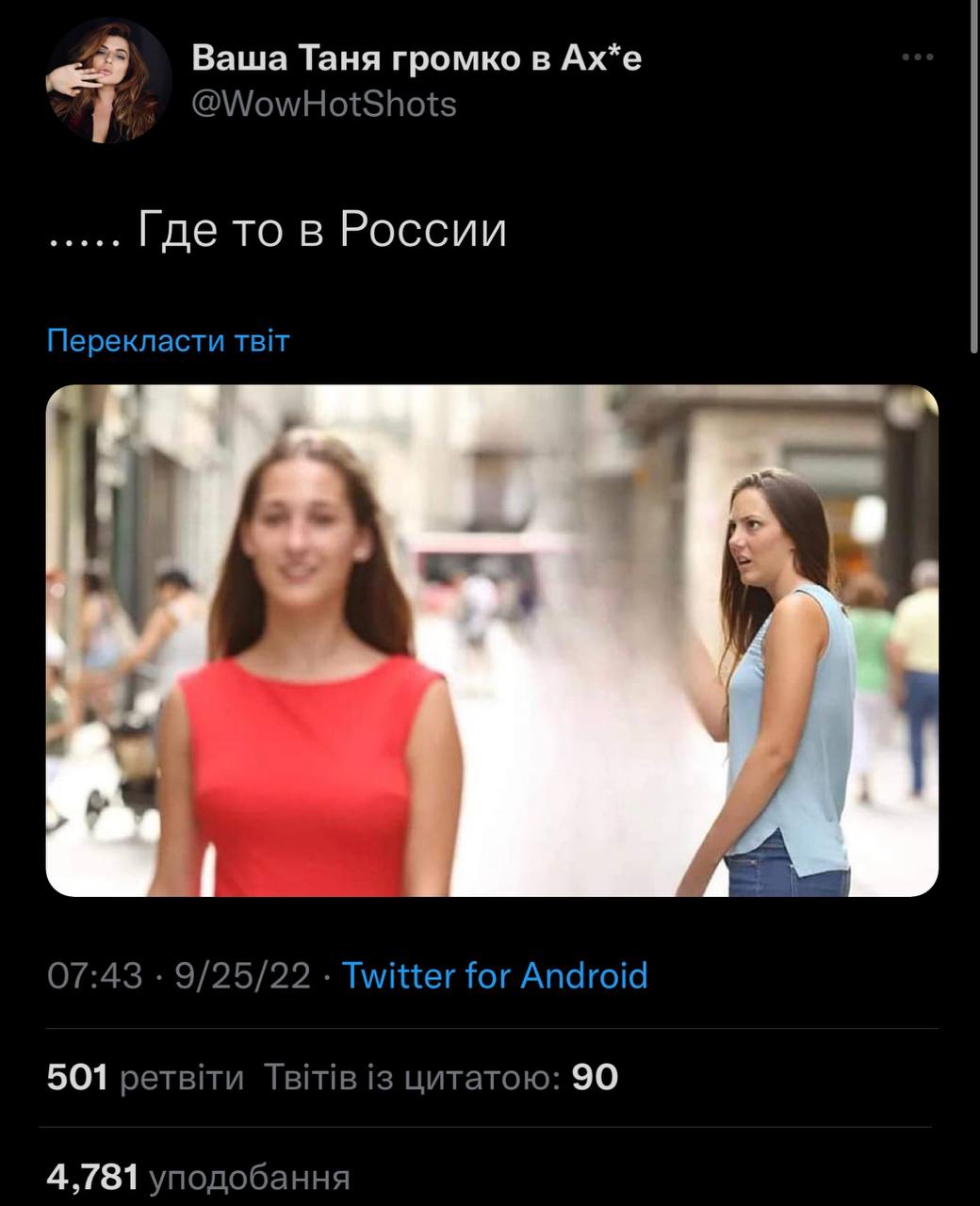Screen dimensions: 980x1206
Task: View the 90 quote tweets
Action: [441, 1076]
